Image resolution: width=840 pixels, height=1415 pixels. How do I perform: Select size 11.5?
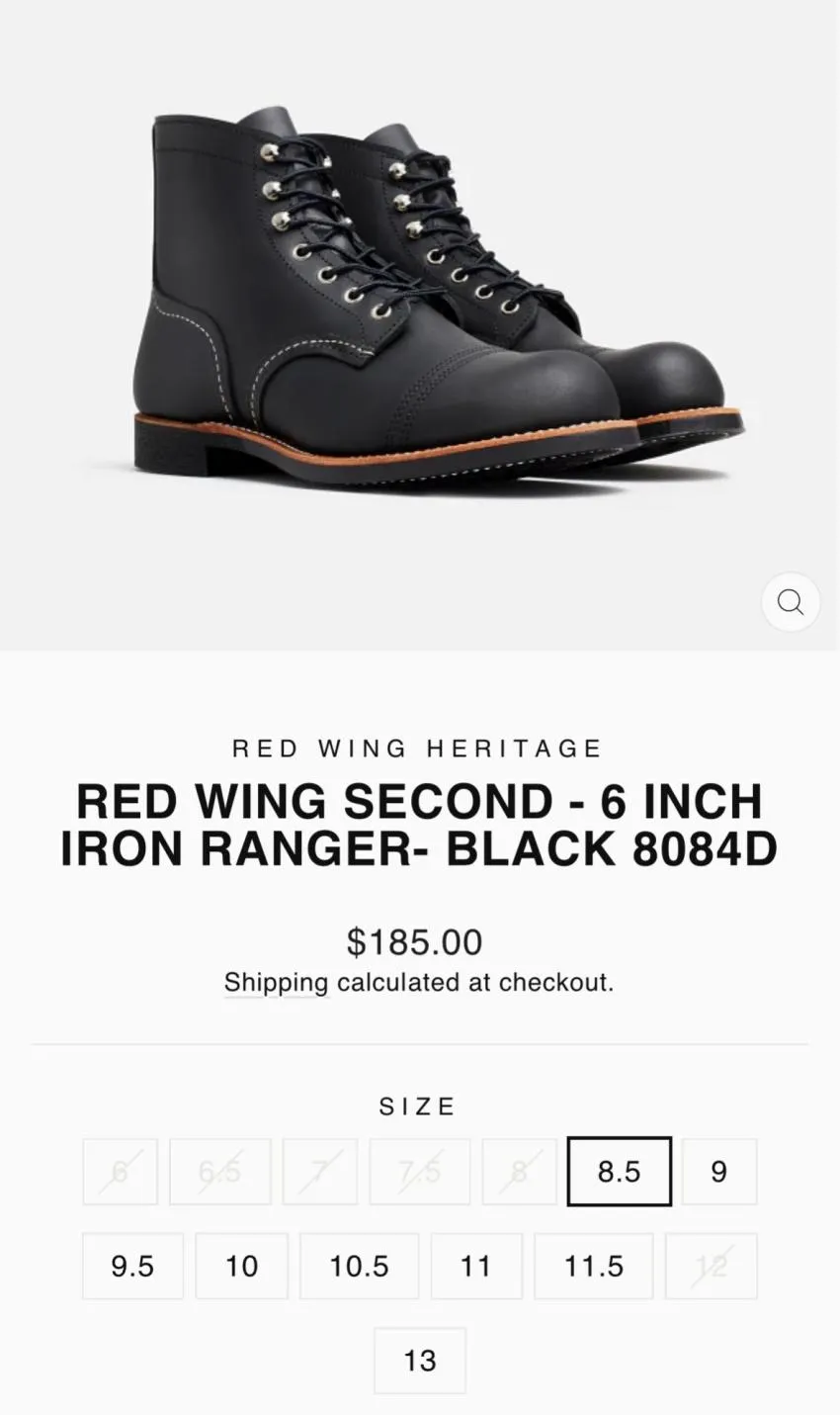pos(593,1266)
